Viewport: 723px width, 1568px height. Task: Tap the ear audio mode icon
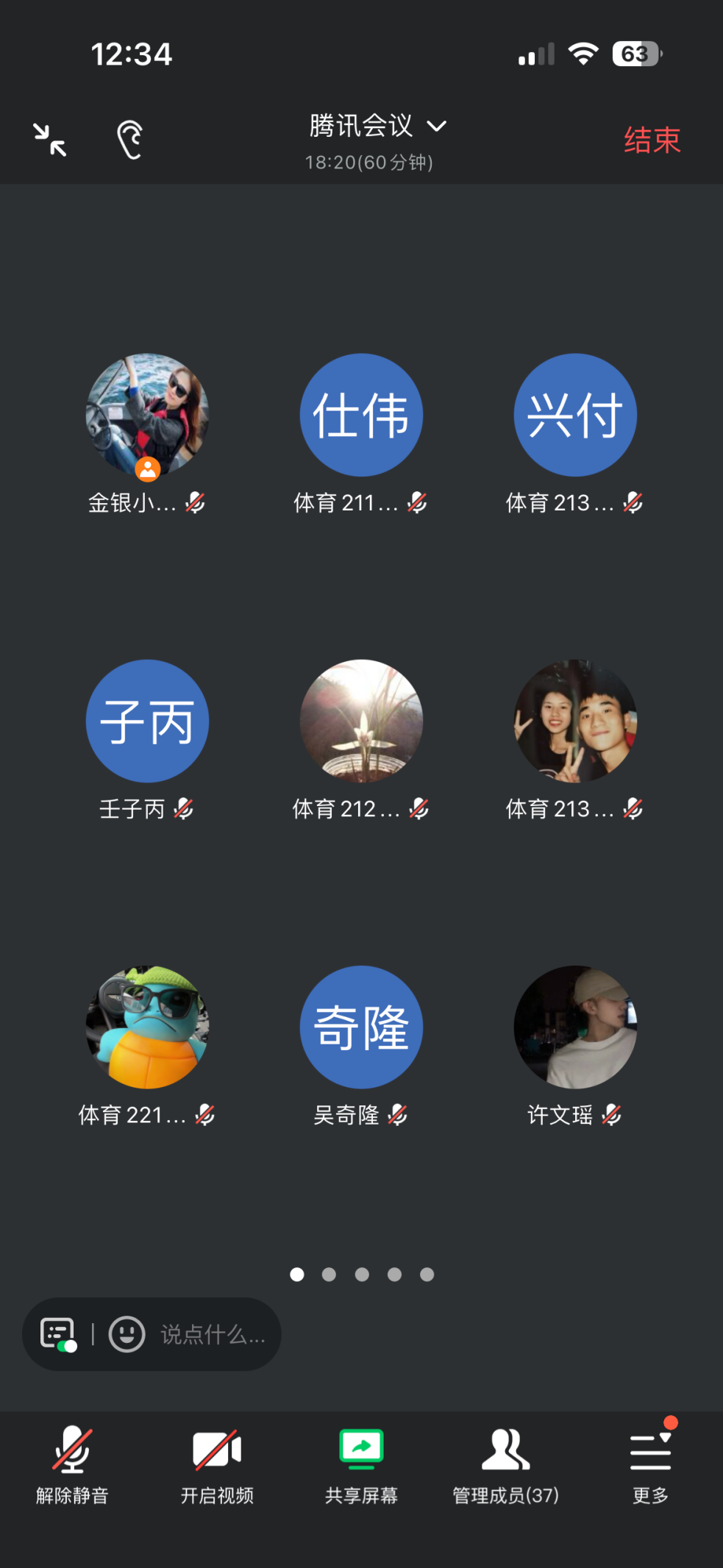point(130,140)
